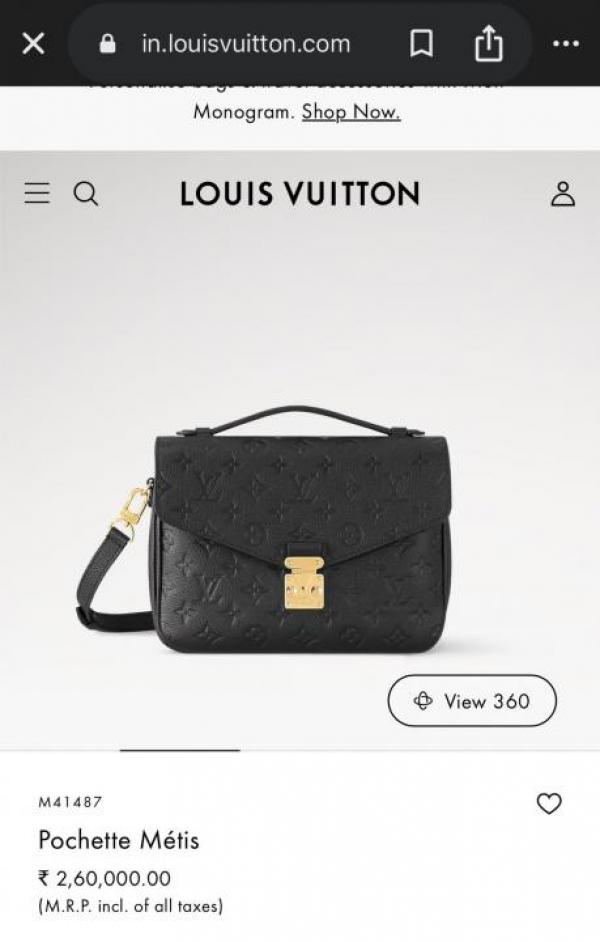Viewport: 600px width, 942px height.
Task: Open the hamburger navigation menu
Action: point(37,193)
